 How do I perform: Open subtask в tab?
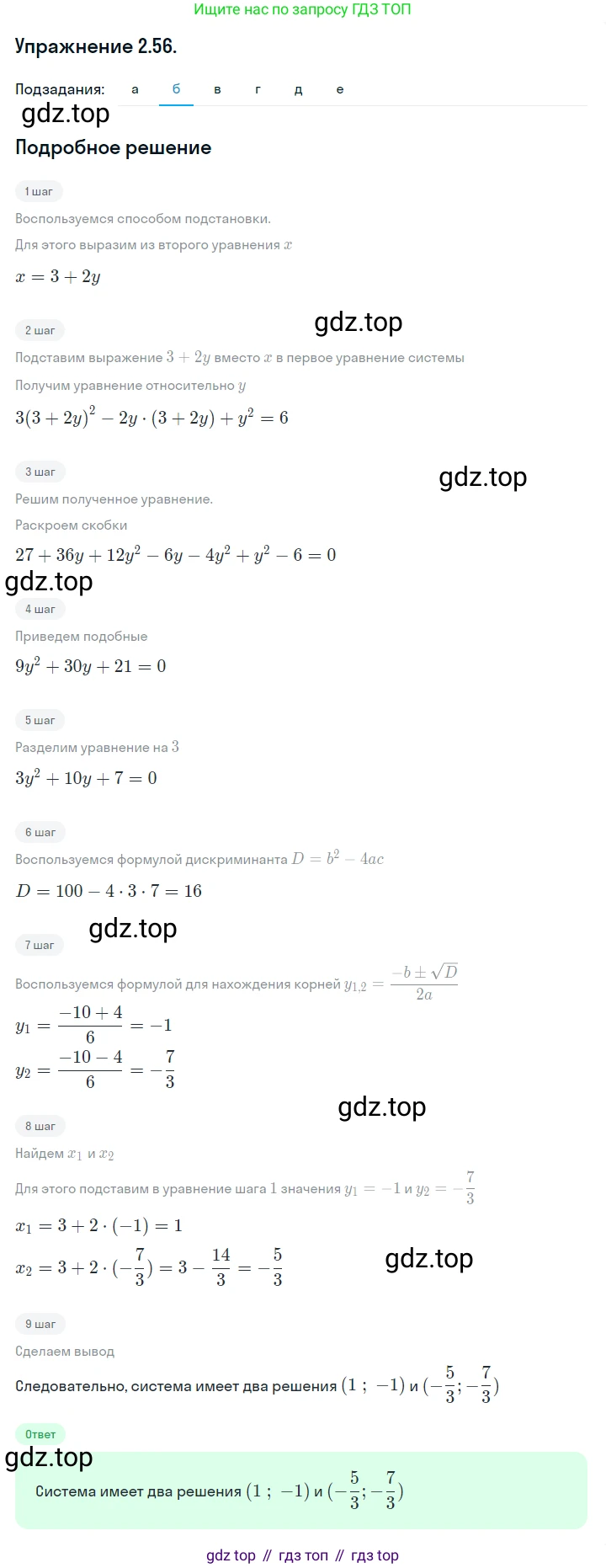[217, 89]
